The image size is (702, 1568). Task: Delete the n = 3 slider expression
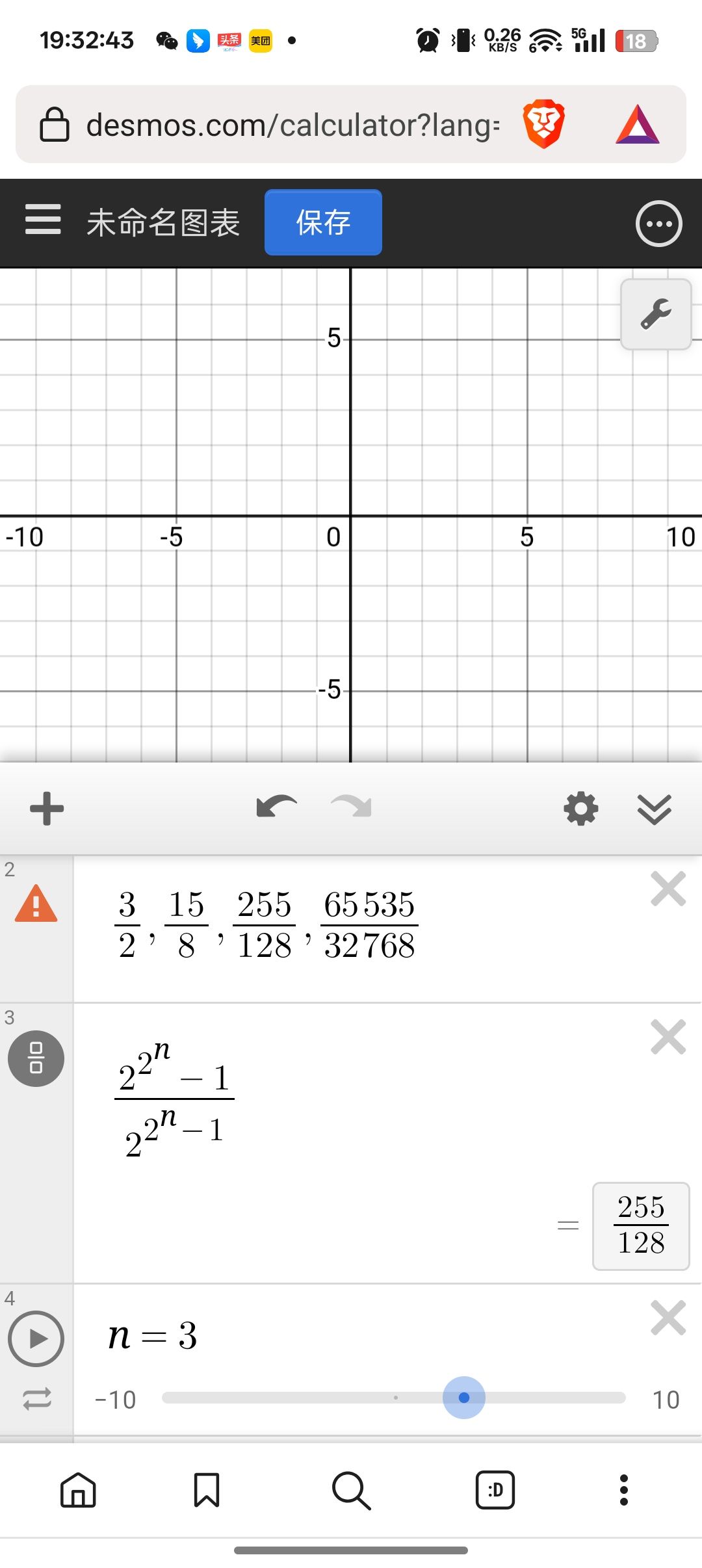[x=668, y=1318]
